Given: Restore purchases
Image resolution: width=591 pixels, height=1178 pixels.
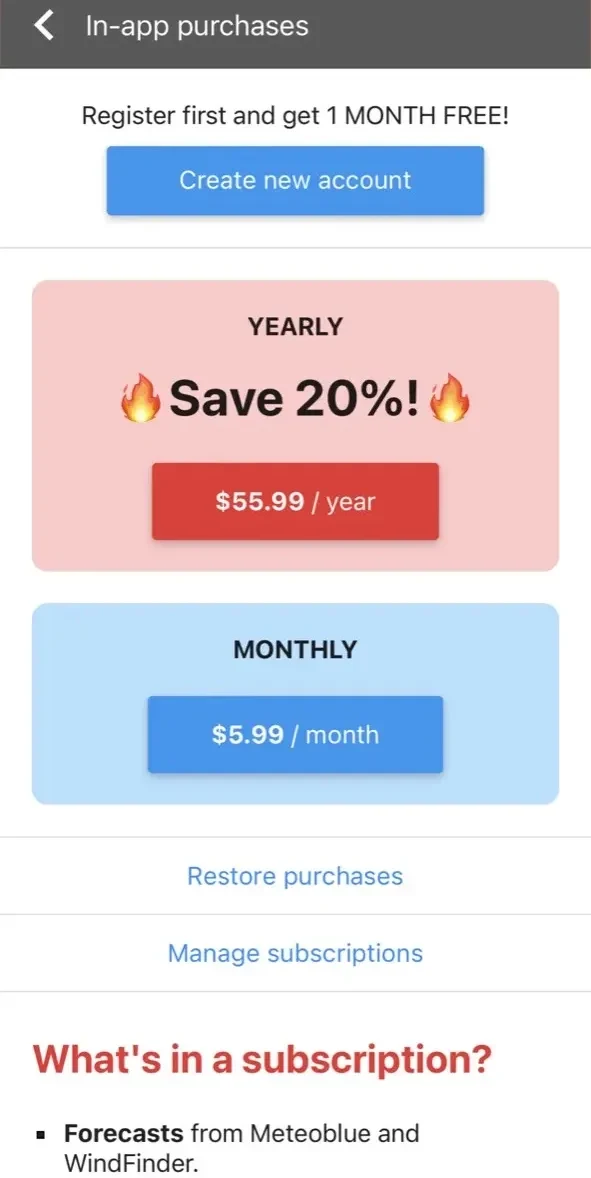Looking at the screenshot, I should (x=295, y=876).
